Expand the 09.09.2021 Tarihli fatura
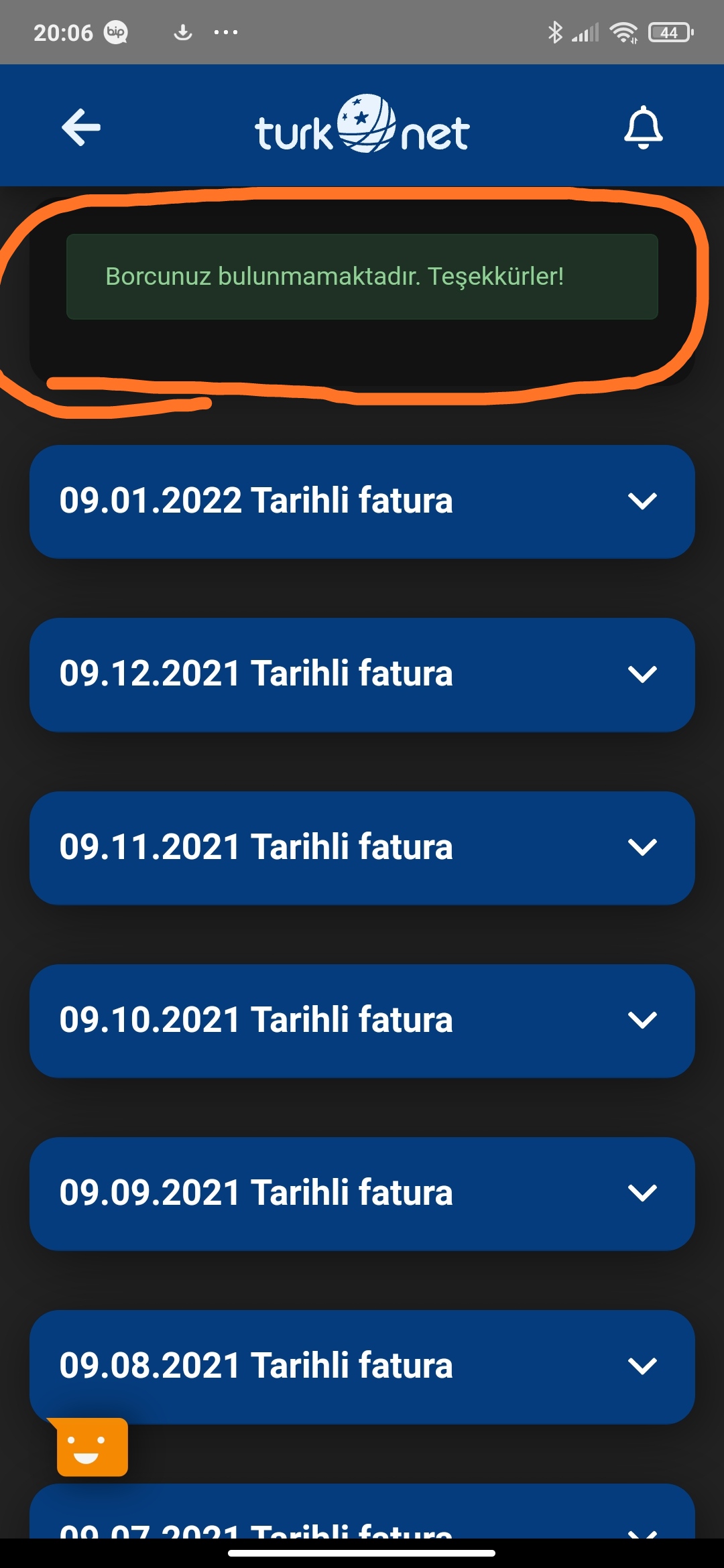 coord(362,1193)
